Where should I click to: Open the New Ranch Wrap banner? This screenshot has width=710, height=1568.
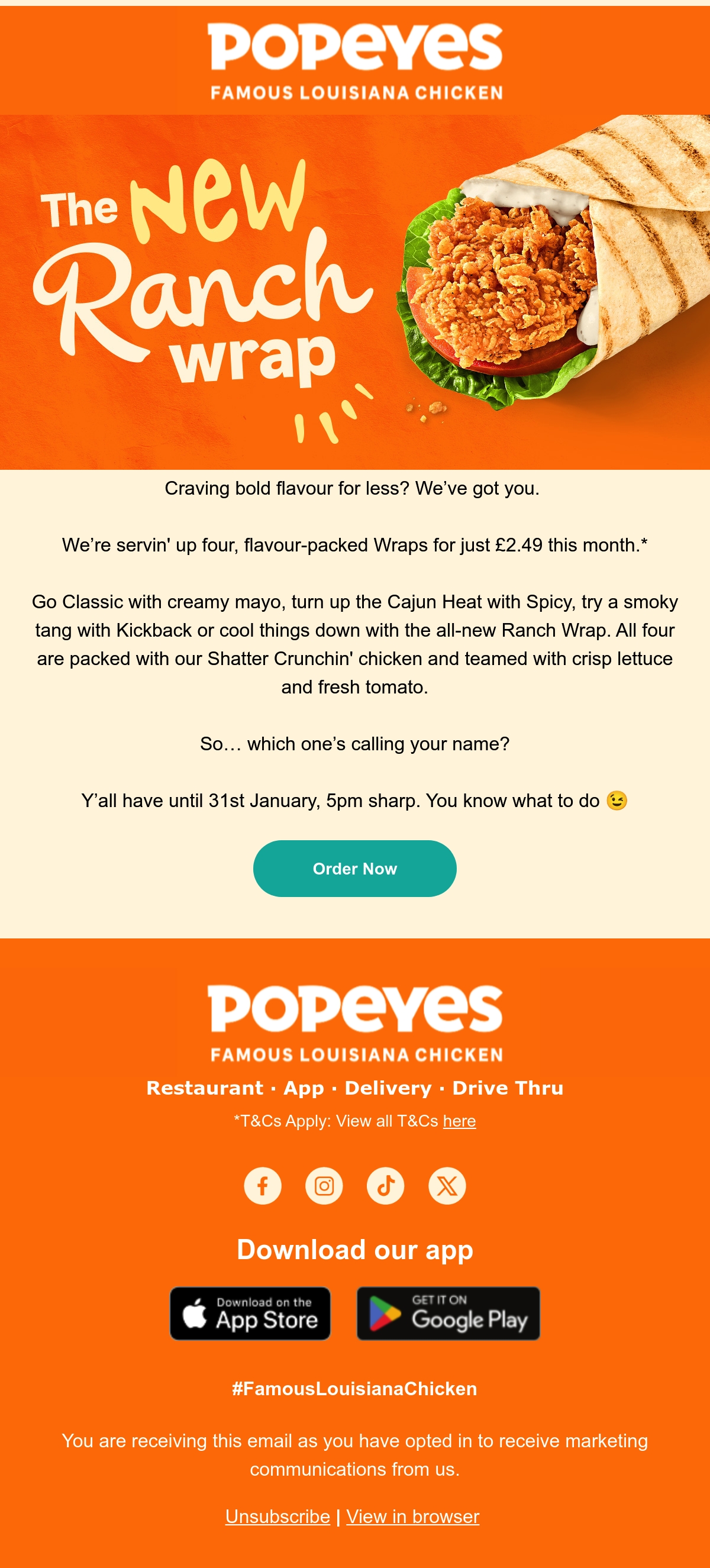coord(355,292)
